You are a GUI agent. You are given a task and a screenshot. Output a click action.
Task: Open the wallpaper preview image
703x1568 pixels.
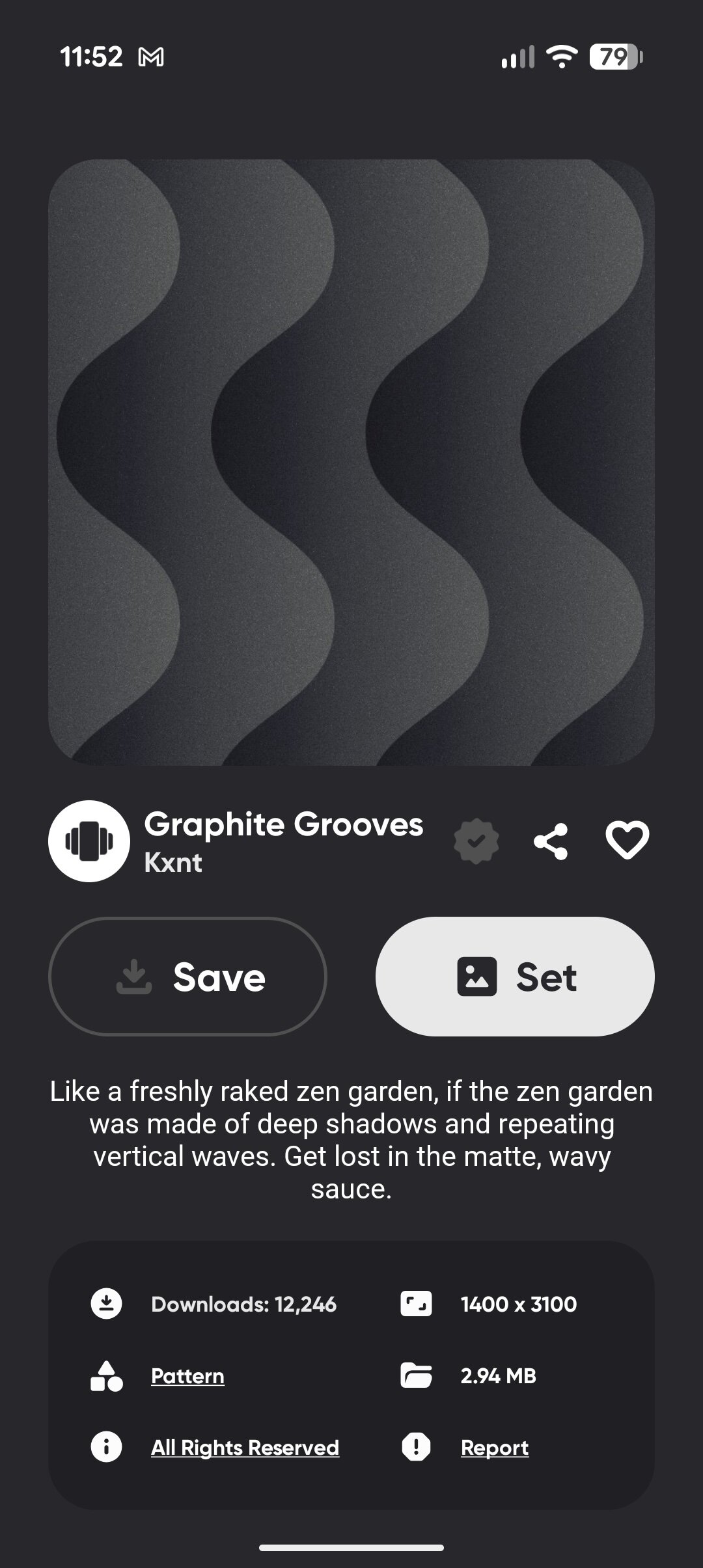click(351, 462)
